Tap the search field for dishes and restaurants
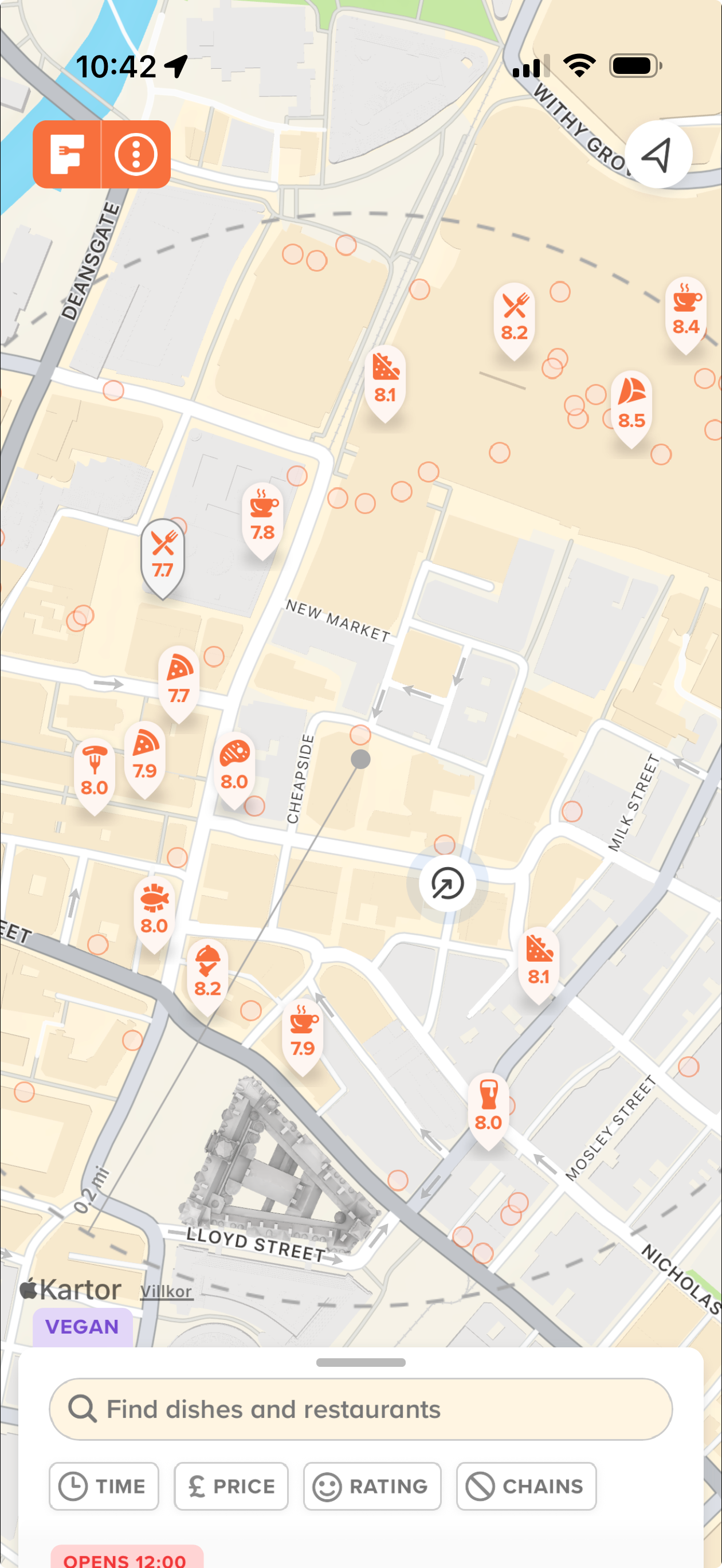Image resolution: width=722 pixels, height=1568 pixels. point(360,1409)
